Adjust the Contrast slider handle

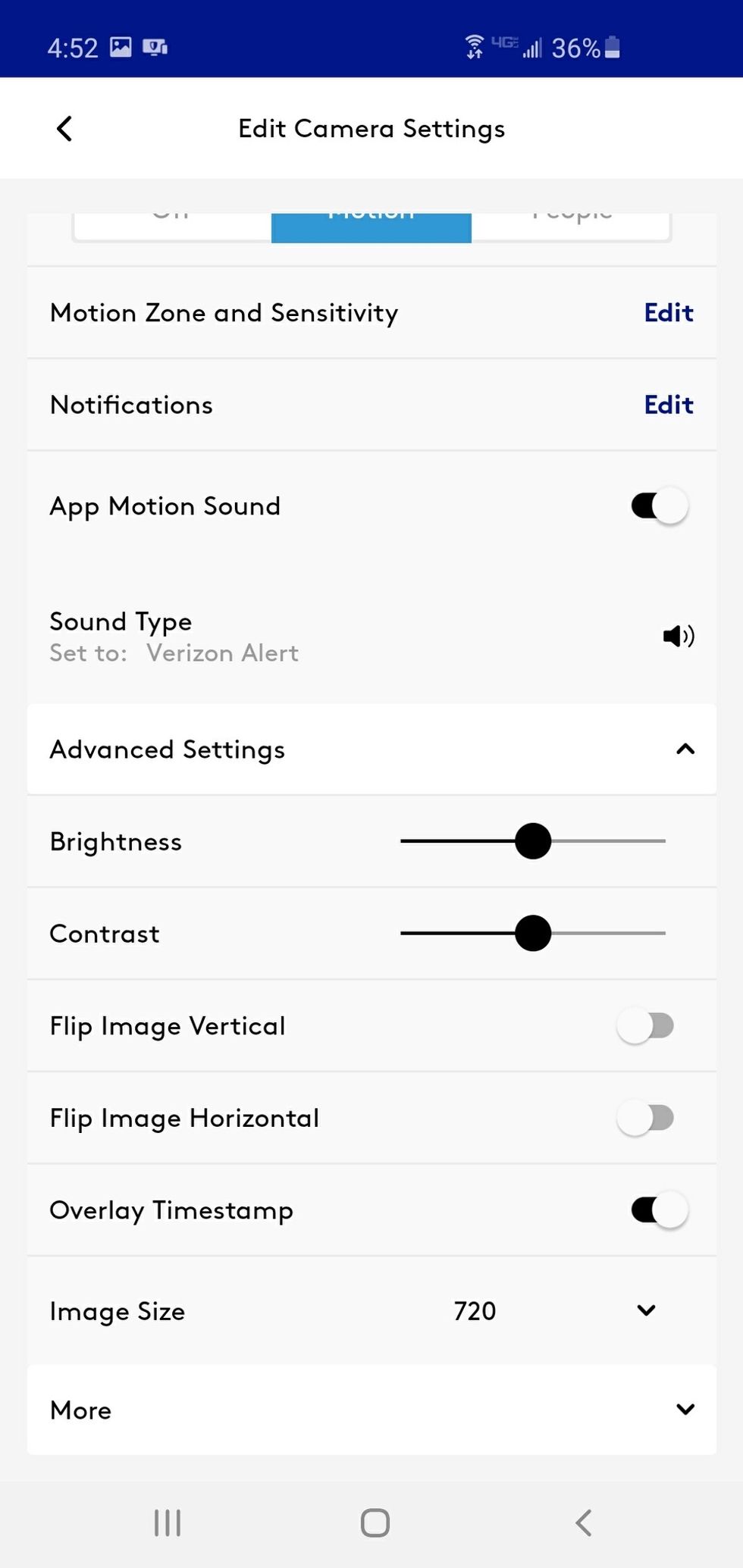click(x=533, y=933)
